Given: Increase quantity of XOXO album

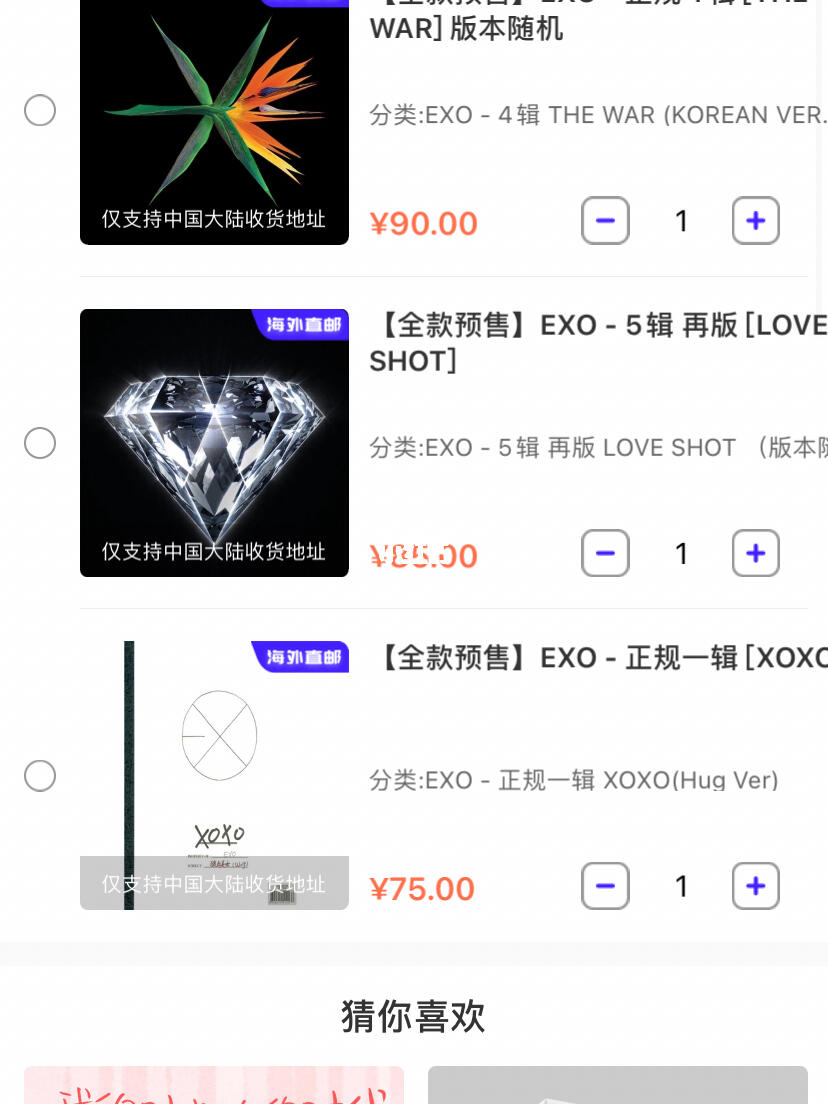Looking at the screenshot, I should 756,886.
